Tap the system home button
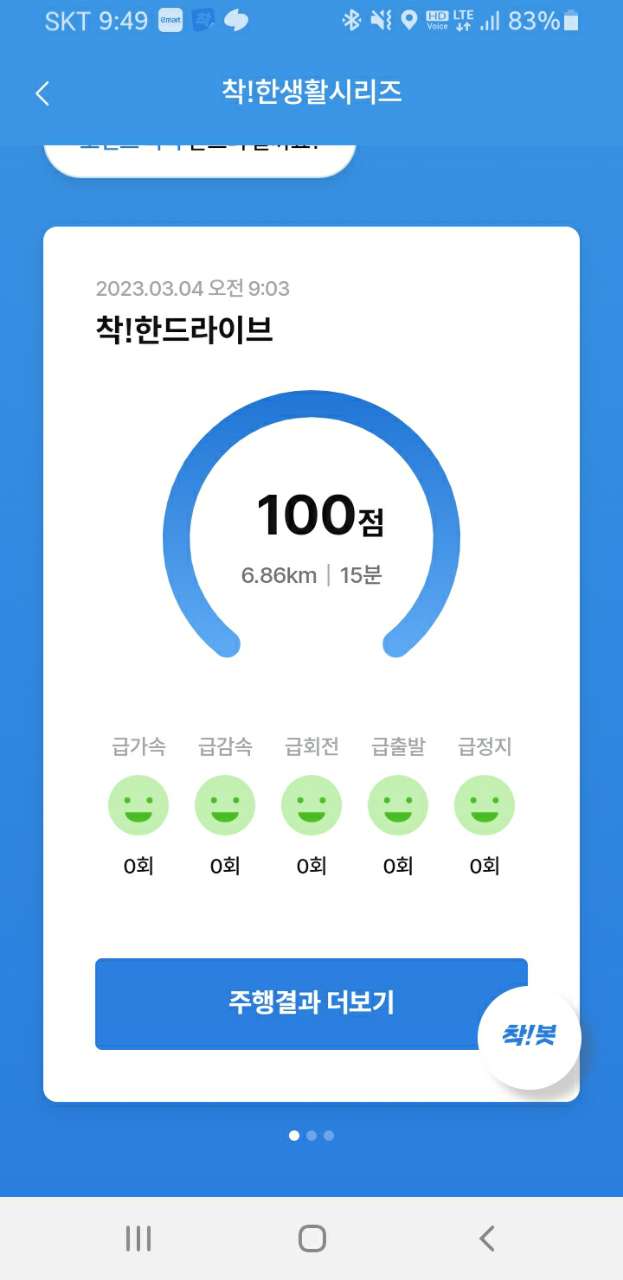Image resolution: width=623 pixels, height=1280 pixels. (312, 1239)
